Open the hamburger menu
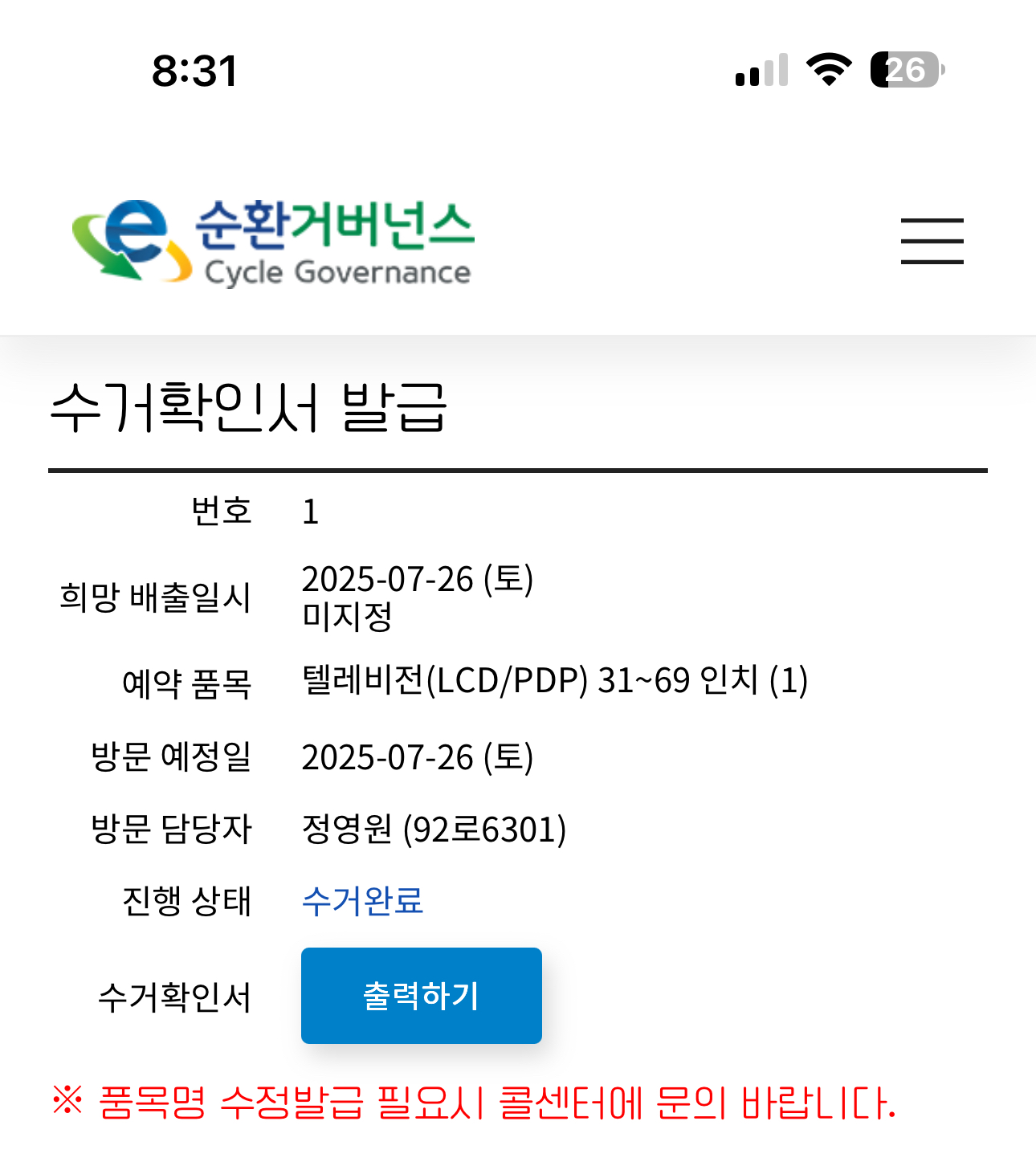1036x1162 pixels. (x=932, y=241)
